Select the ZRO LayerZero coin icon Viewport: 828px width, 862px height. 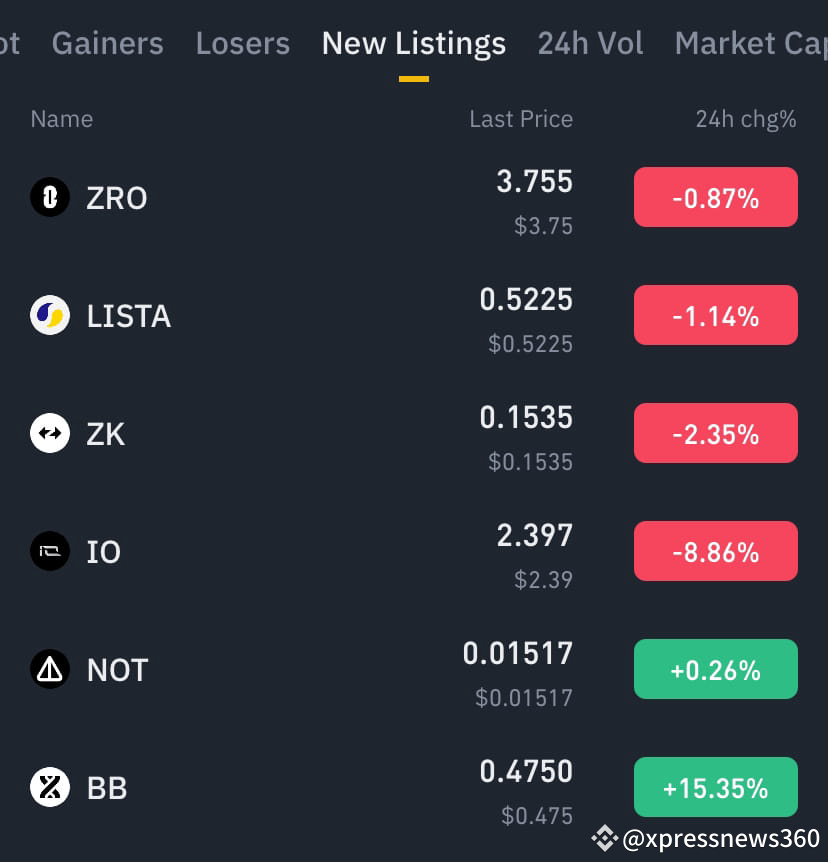click(50, 197)
